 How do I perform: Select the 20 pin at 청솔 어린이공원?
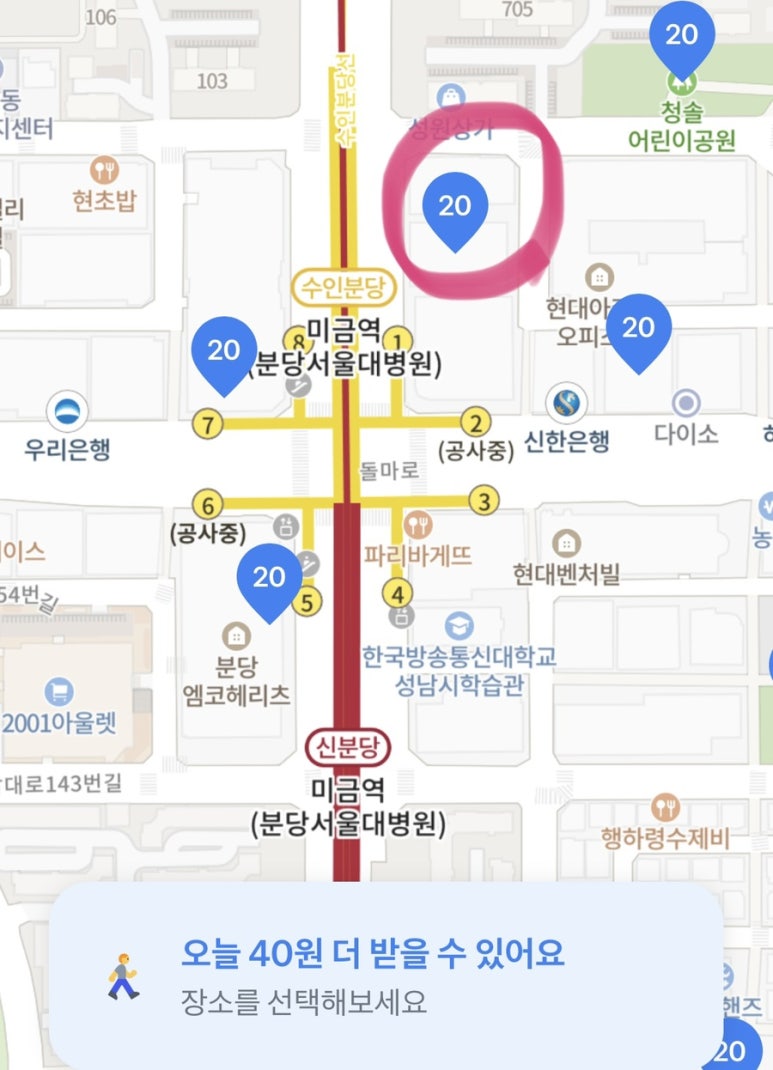pyautogui.click(x=681, y=37)
